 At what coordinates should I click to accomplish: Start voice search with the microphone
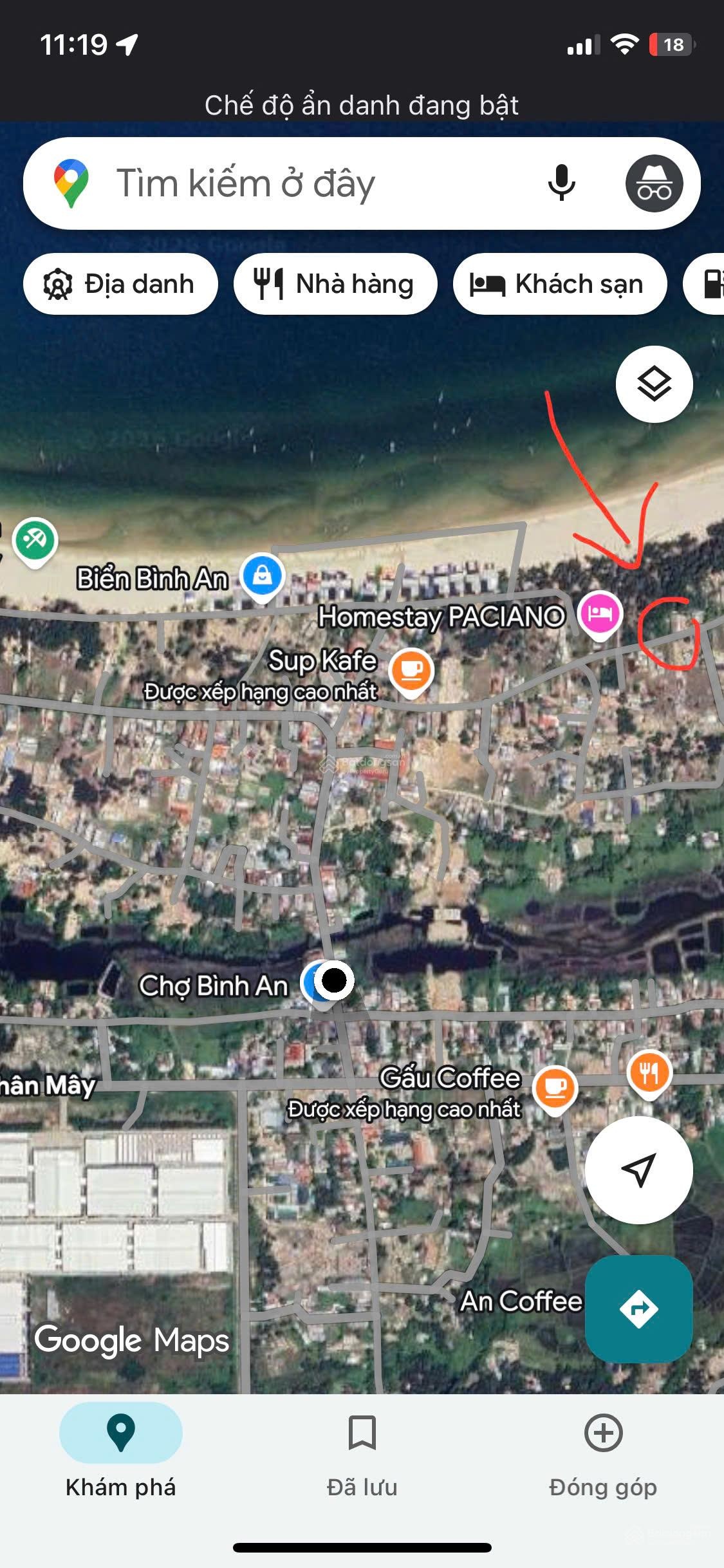[561, 184]
